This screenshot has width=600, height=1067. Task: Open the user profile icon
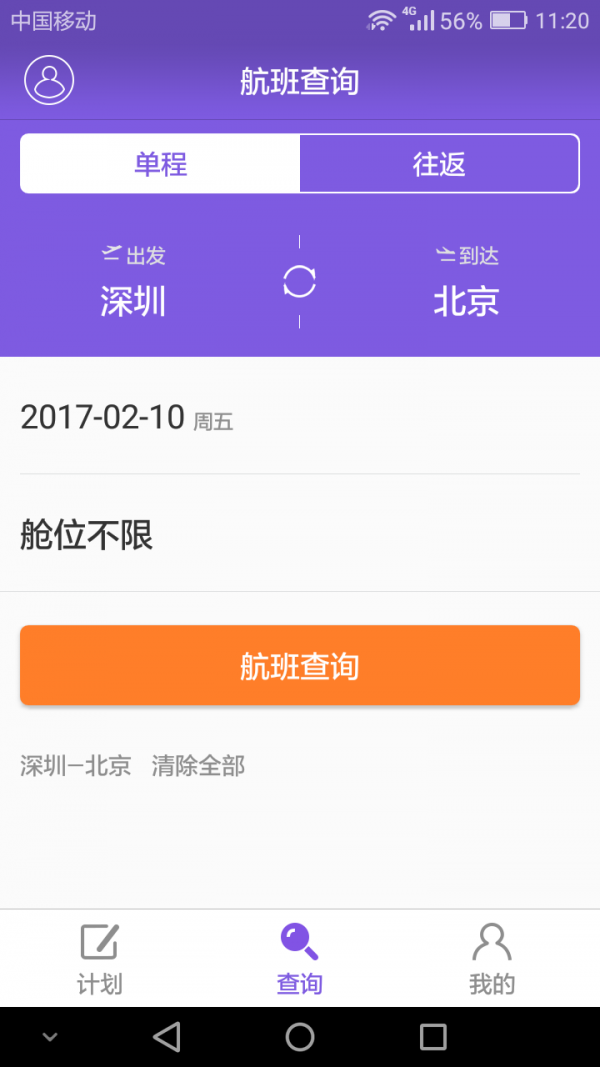50,80
